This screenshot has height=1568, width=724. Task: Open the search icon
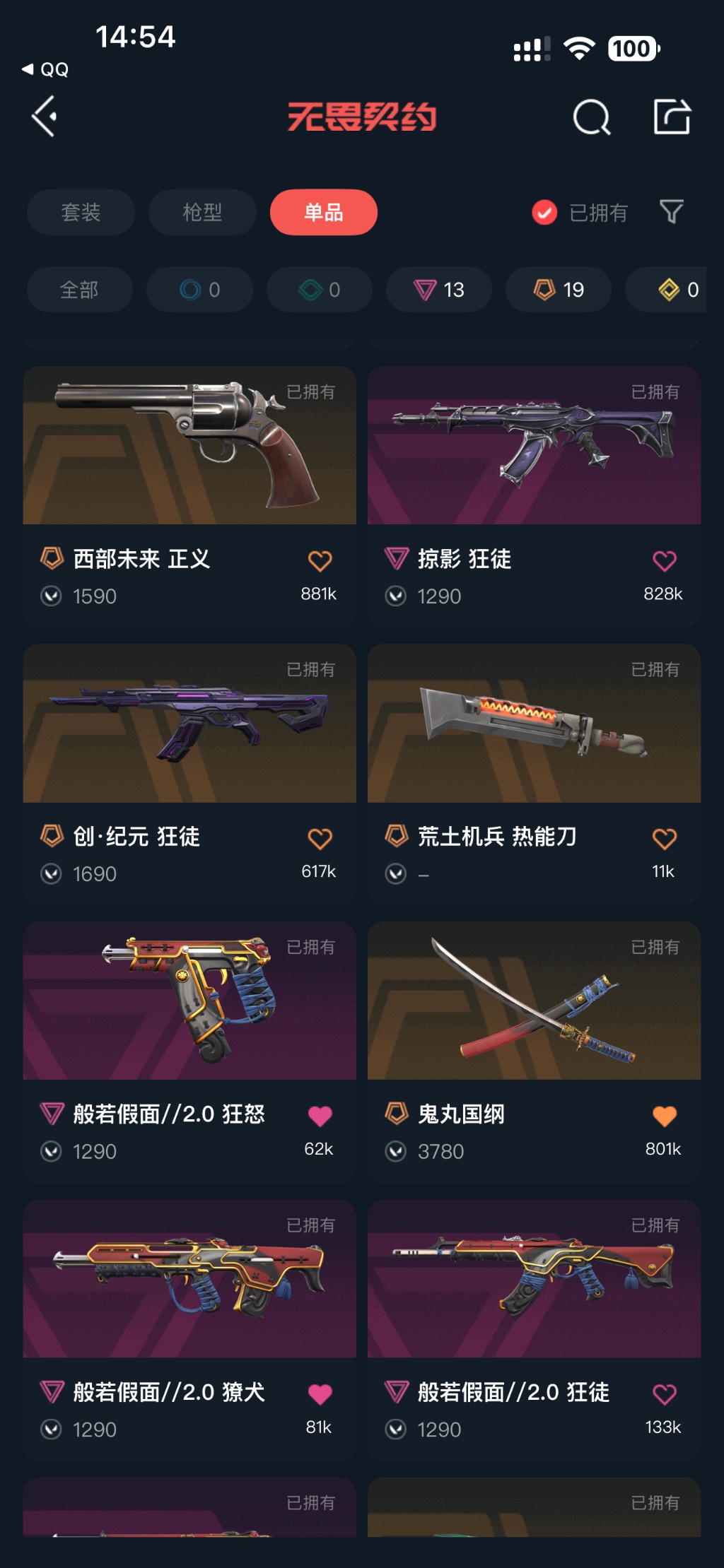(x=591, y=117)
